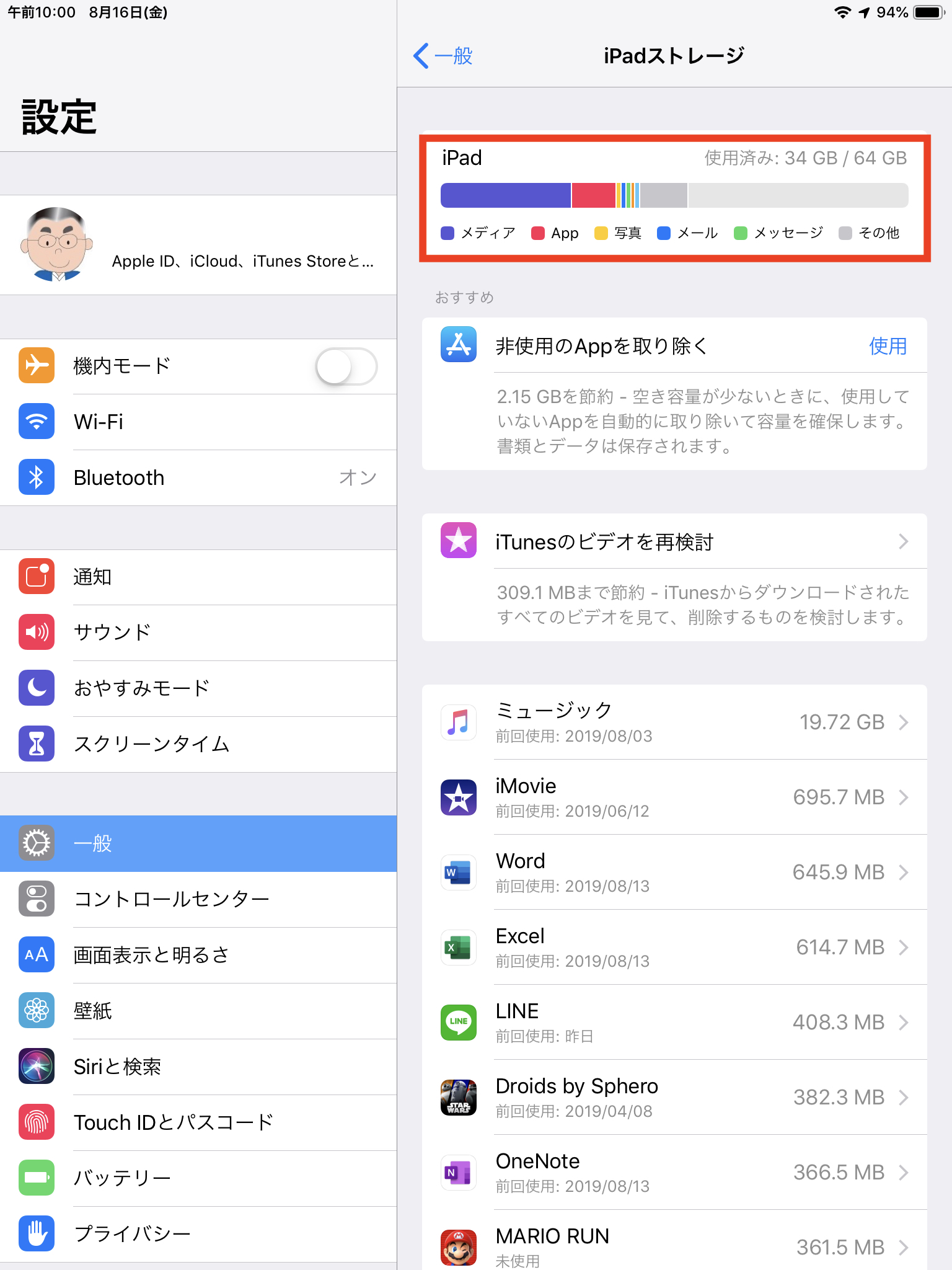
Task: Open Droids by Sphero storage details
Action: [x=674, y=1097]
